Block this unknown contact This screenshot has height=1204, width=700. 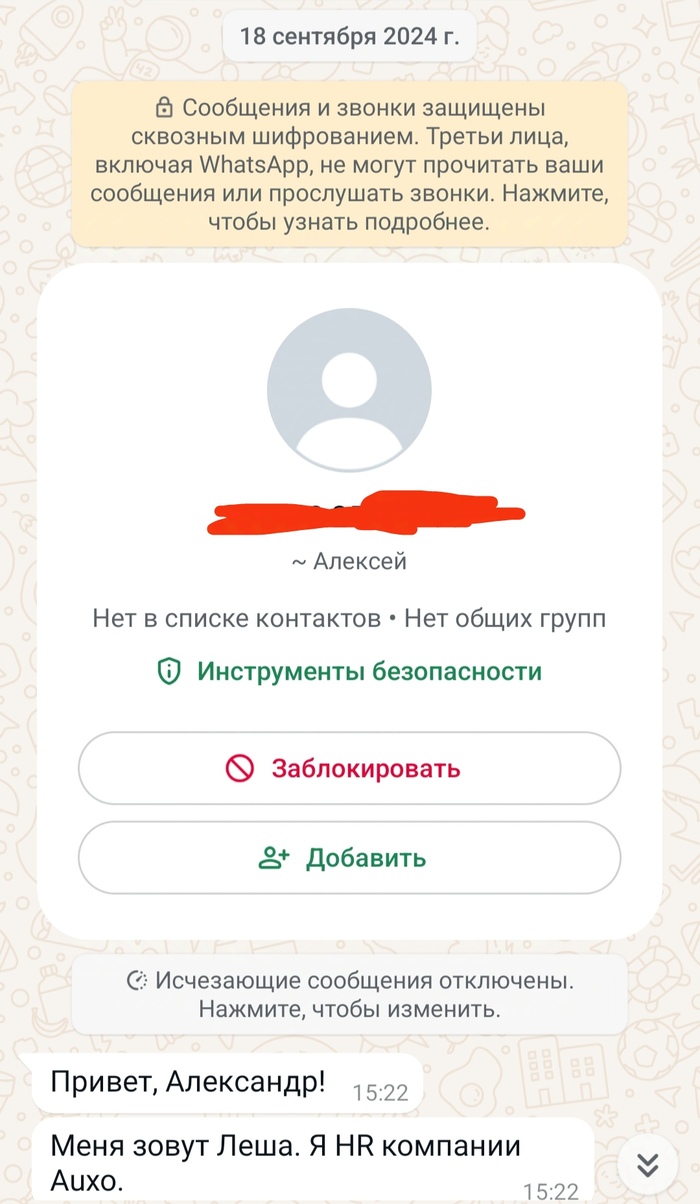(x=349, y=768)
